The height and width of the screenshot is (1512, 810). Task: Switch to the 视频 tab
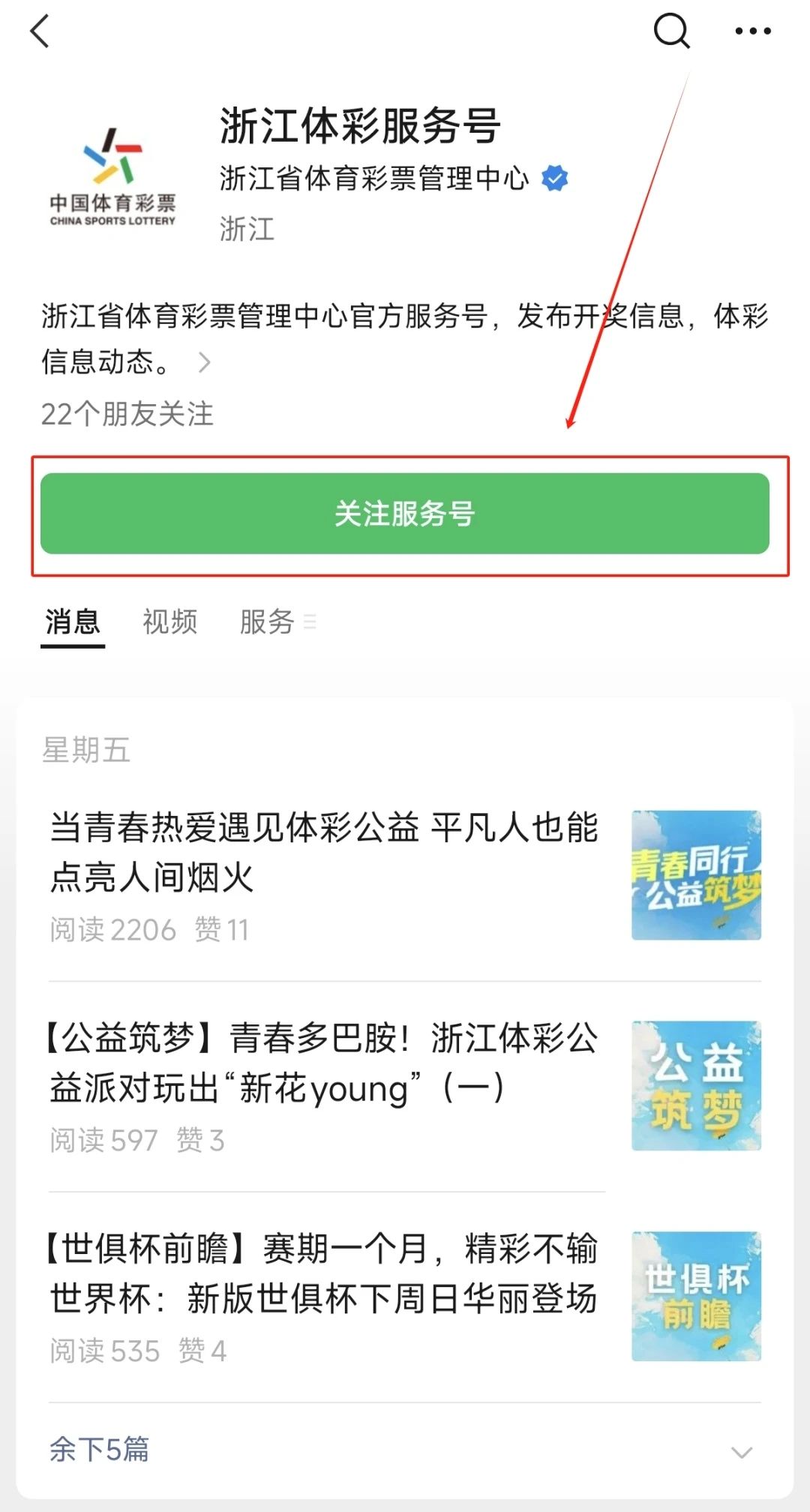click(170, 622)
